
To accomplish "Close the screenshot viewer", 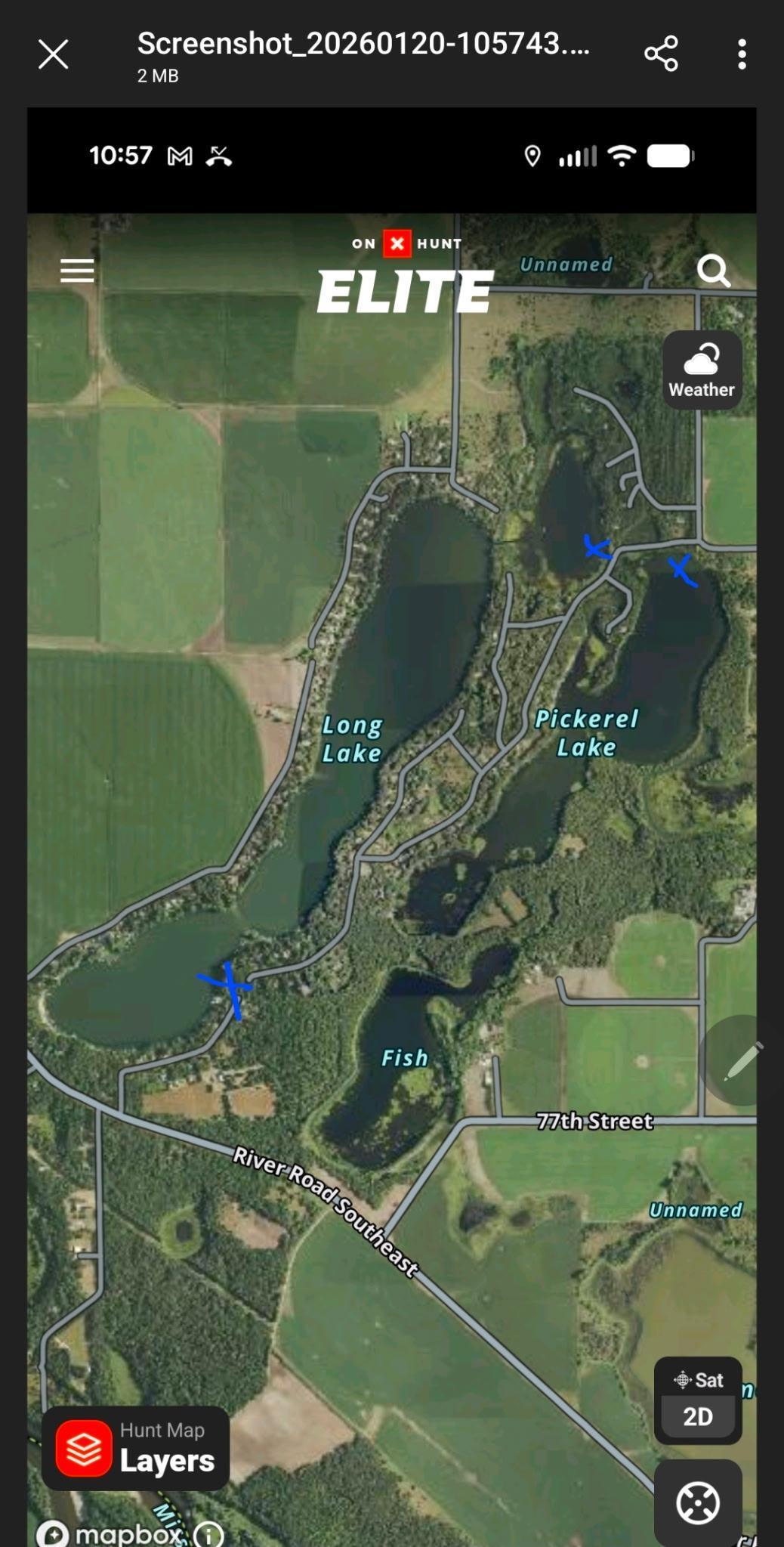I will [x=53, y=54].
